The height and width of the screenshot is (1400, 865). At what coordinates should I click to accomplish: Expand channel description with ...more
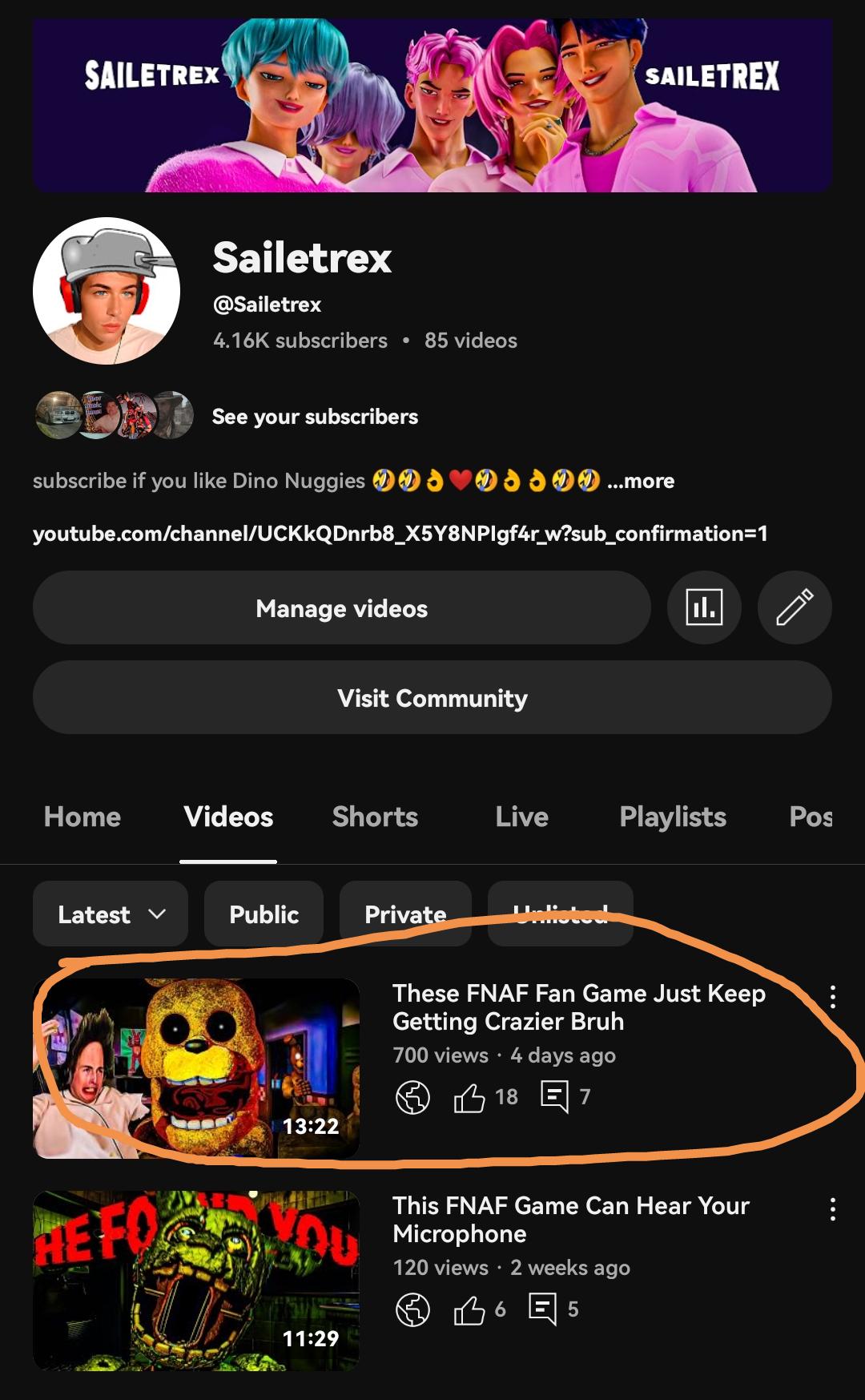(641, 481)
